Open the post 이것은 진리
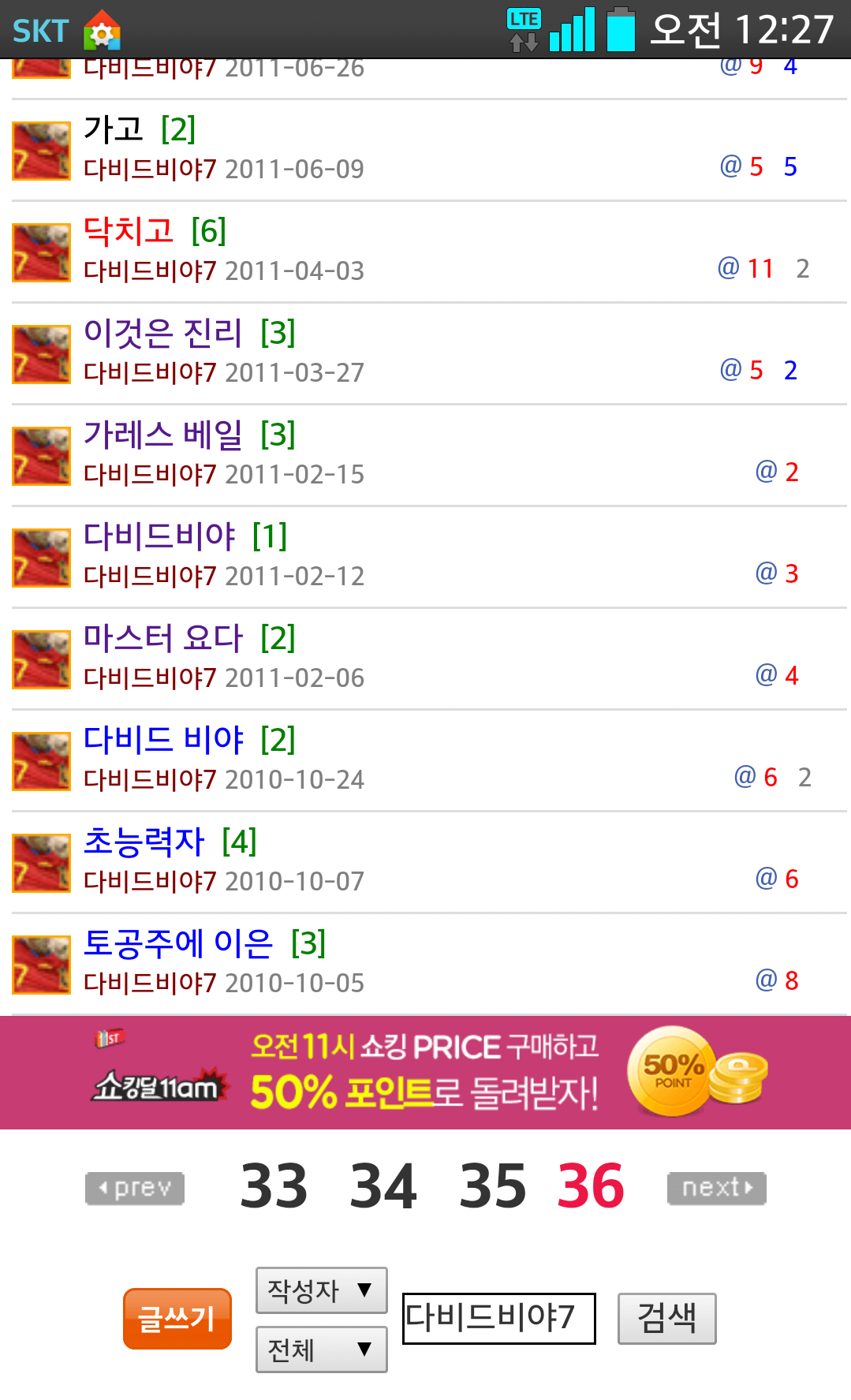 coord(163,333)
